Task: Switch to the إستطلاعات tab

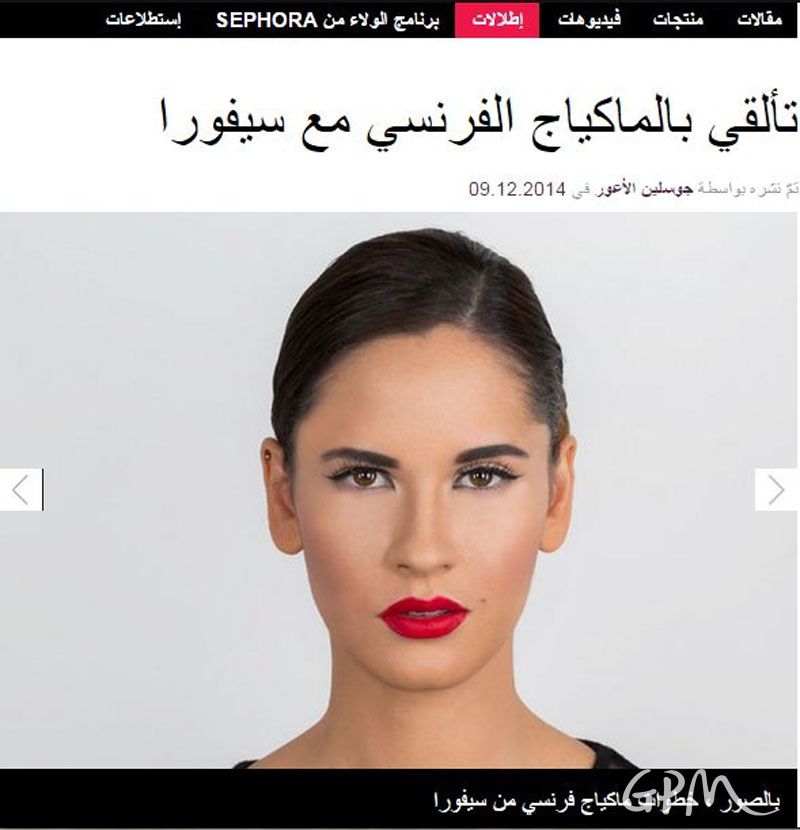Action: click(x=143, y=19)
